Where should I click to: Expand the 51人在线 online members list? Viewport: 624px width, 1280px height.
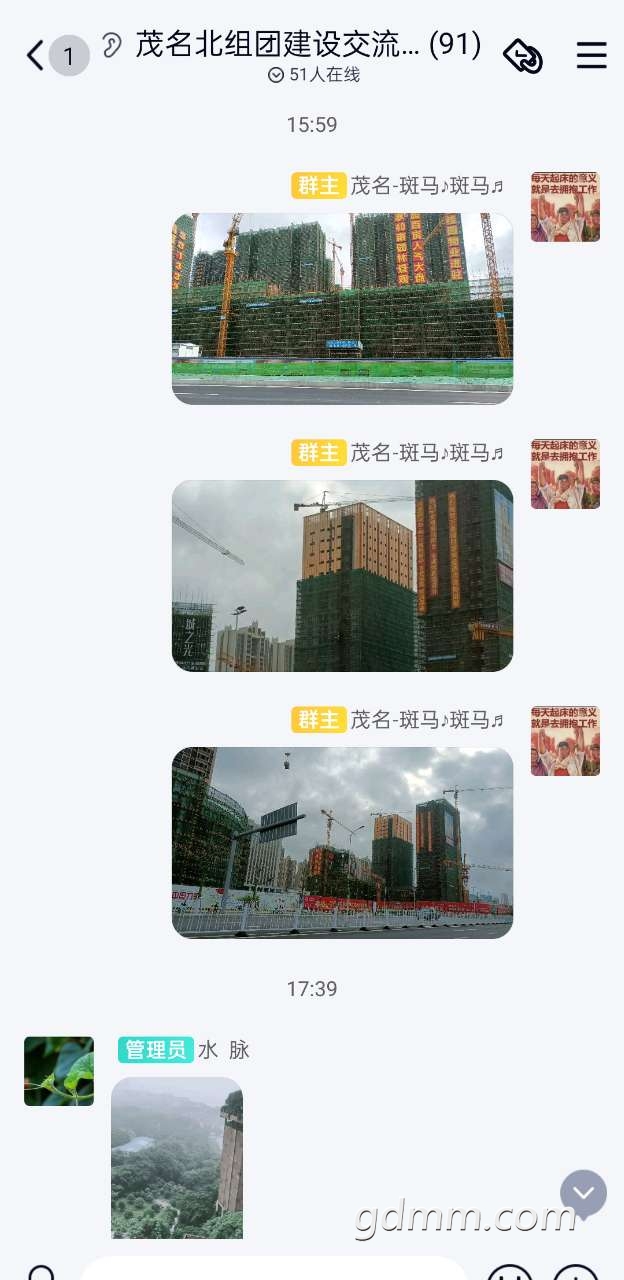pyautogui.click(x=313, y=75)
